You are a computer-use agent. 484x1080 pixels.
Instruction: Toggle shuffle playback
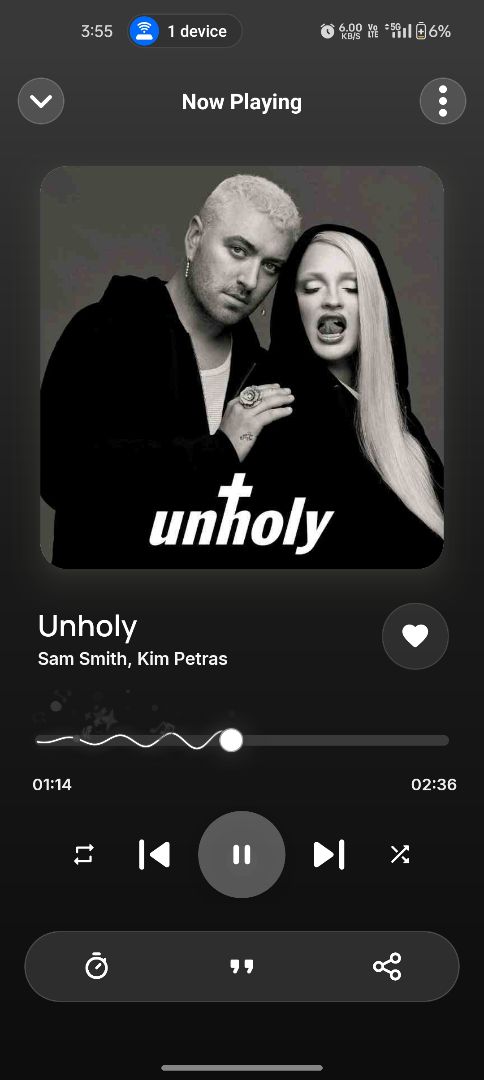[400, 855]
